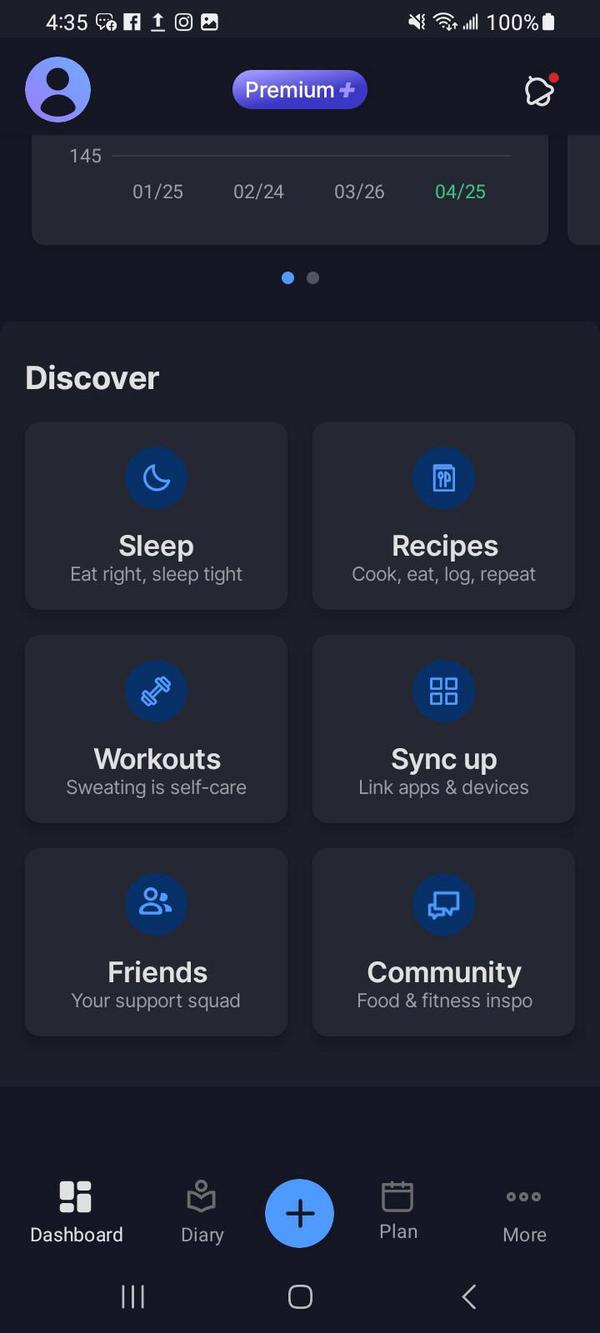Tap the Premium+ badge
This screenshot has width=600, height=1333.
pyautogui.click(x=300, y=90)
